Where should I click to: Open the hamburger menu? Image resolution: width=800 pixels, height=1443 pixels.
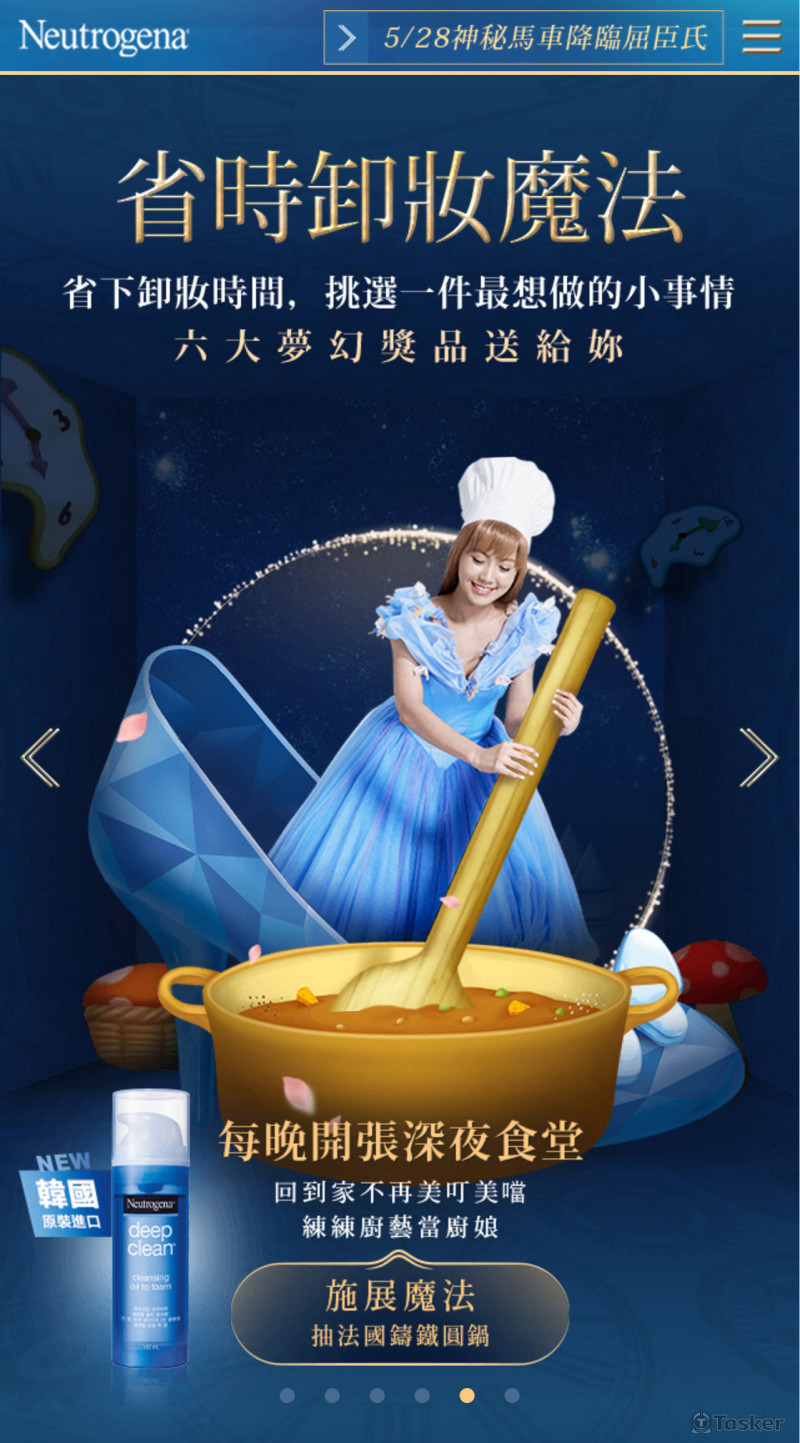761,37
